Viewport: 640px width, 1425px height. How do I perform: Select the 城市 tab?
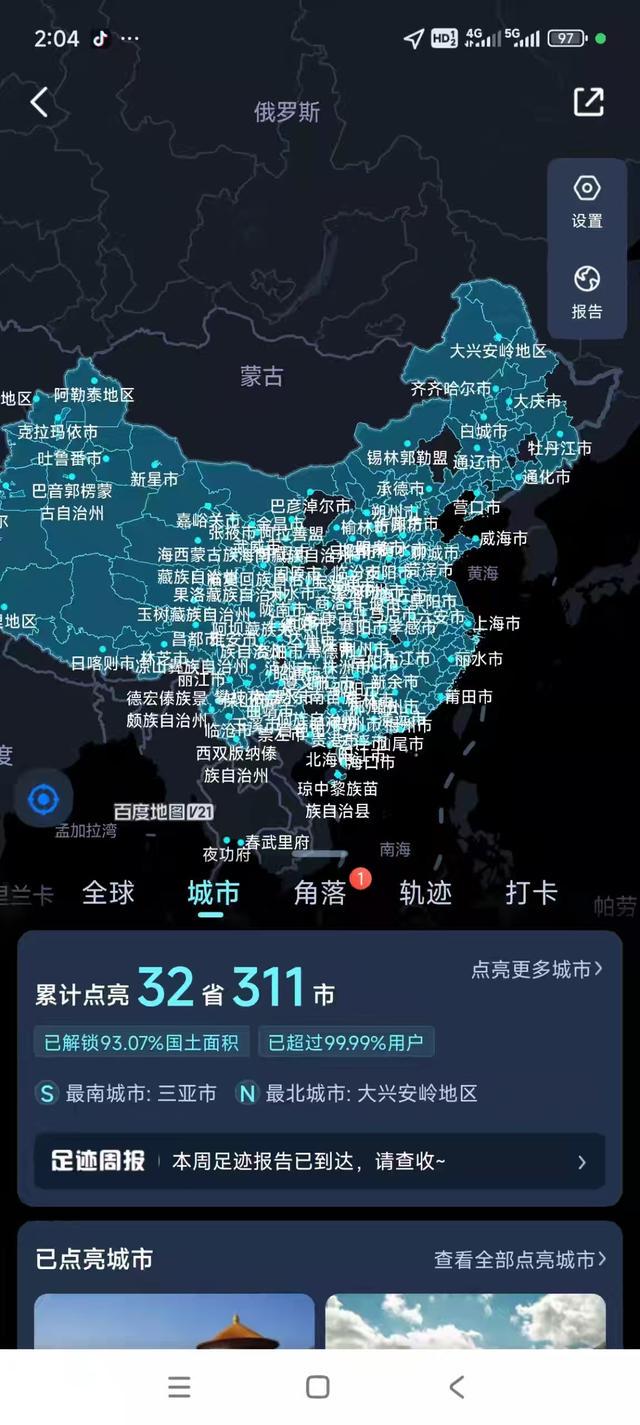tap(213, 892)
